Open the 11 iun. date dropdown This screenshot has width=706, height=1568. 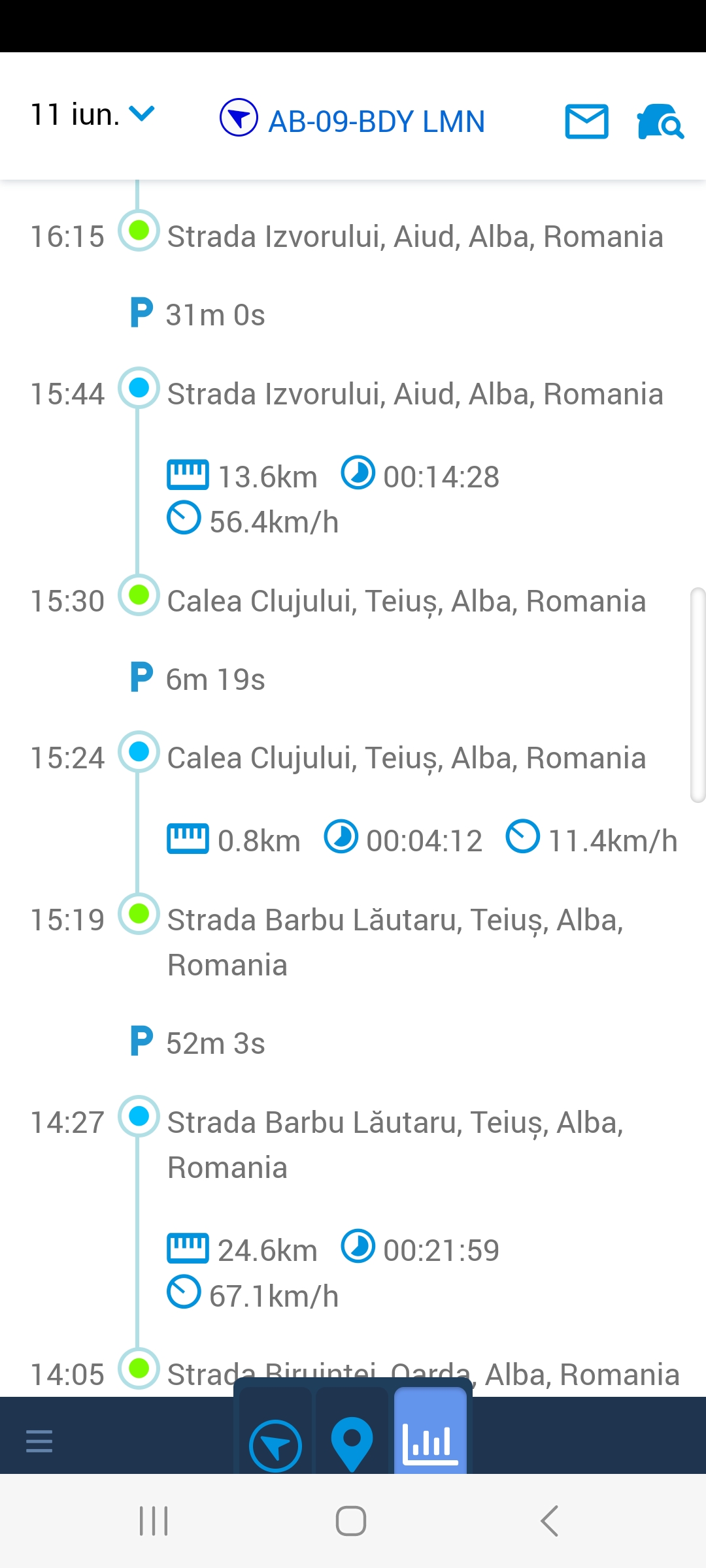point(92,115)
